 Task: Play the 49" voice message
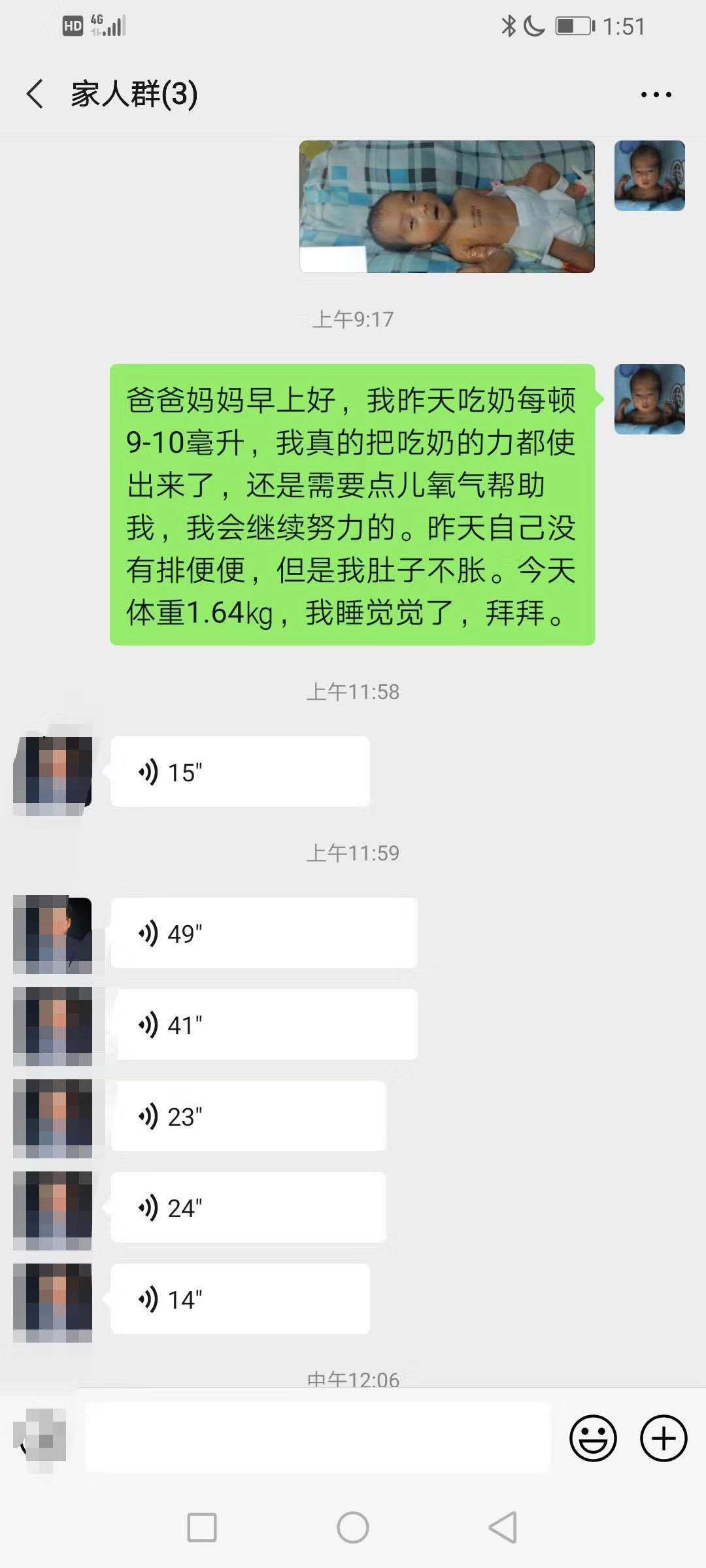click(x=263, y=933)
